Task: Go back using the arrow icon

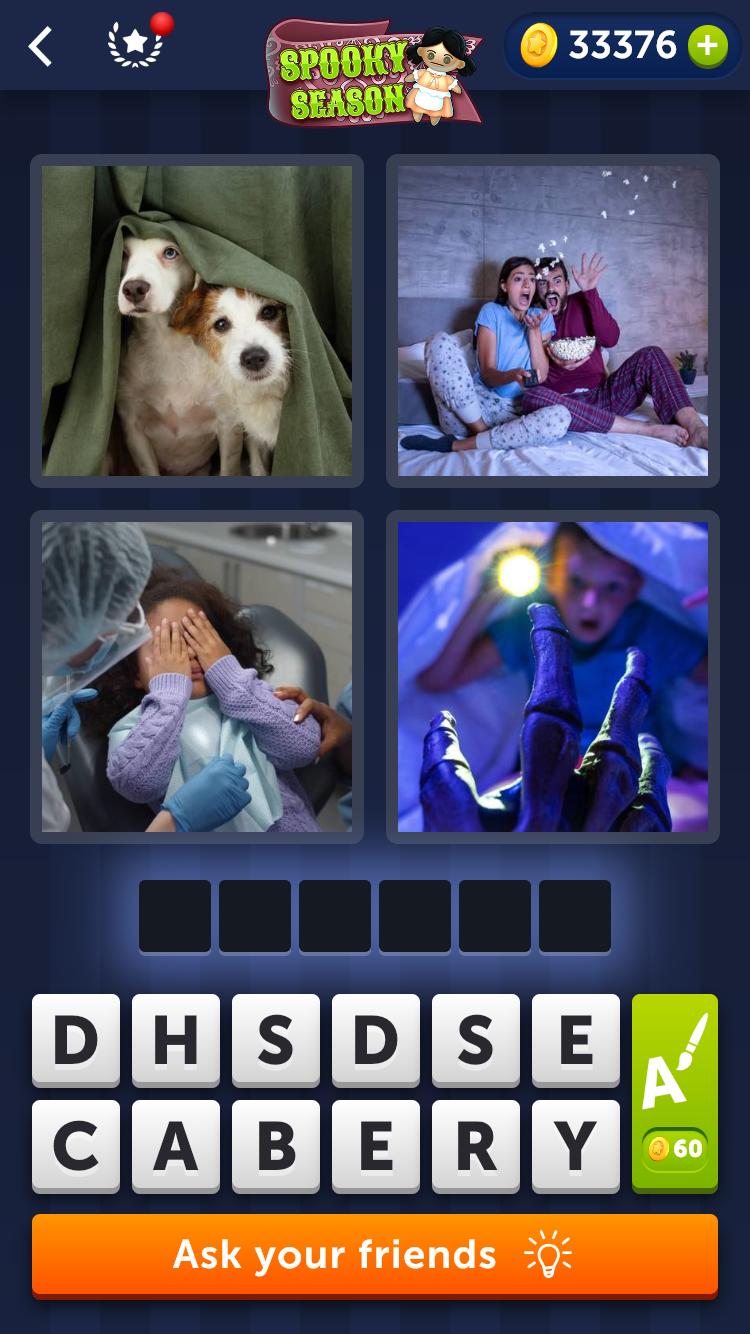Action: [40, 47]
